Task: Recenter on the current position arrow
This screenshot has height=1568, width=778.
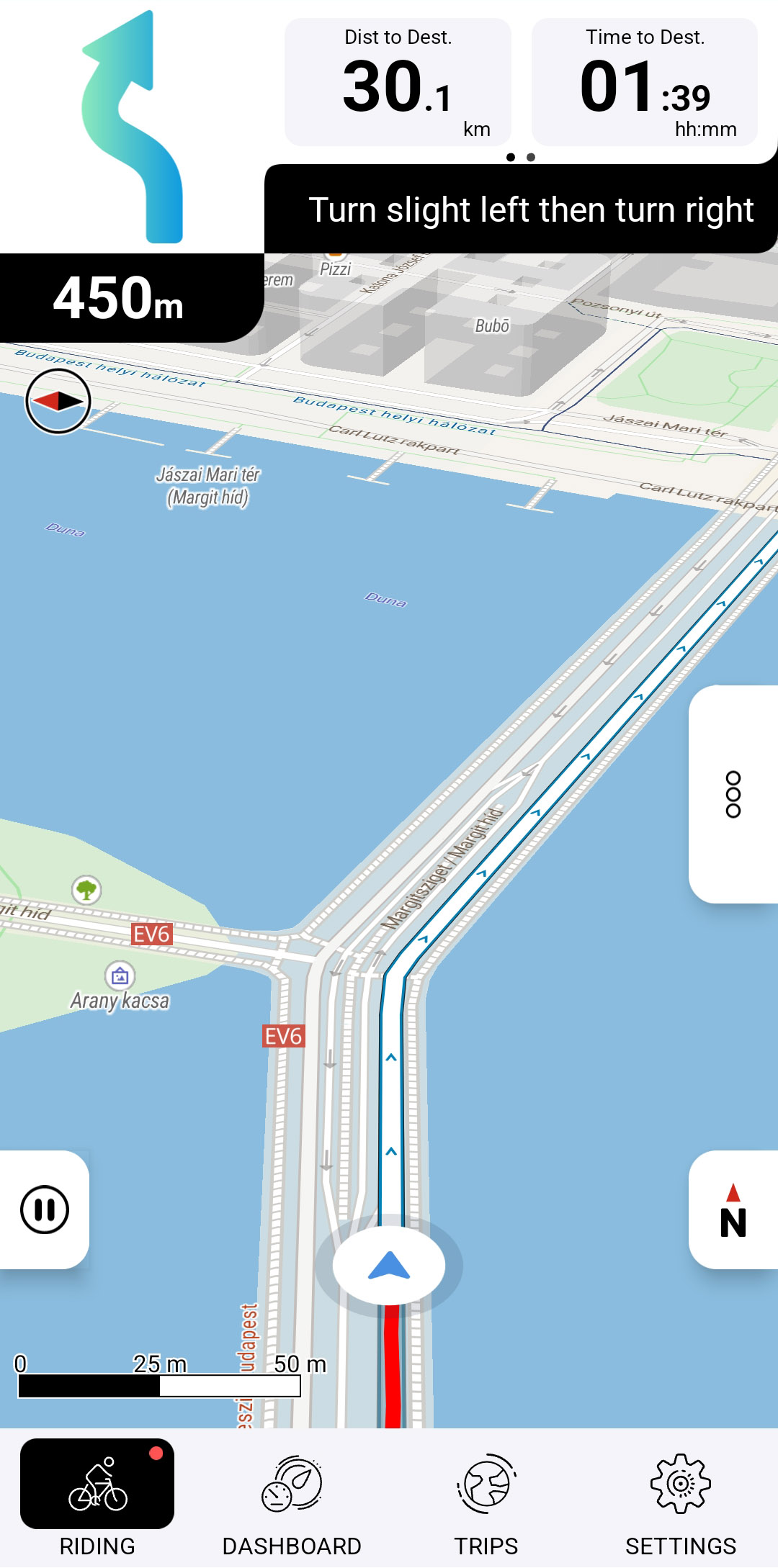Action: pos(389,1266)
